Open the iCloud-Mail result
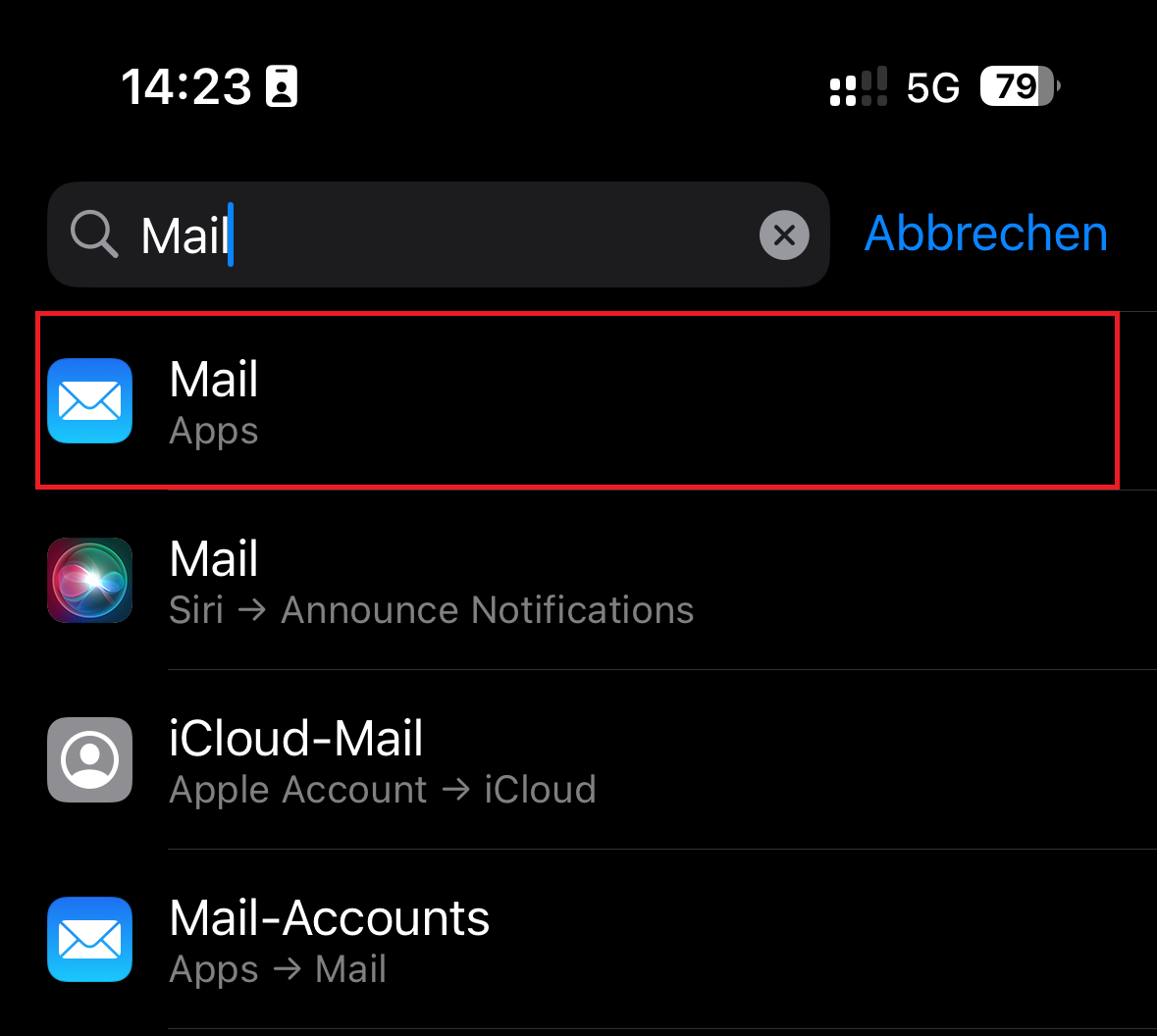The image size is (1157, 1036). [x=577, y=760]
